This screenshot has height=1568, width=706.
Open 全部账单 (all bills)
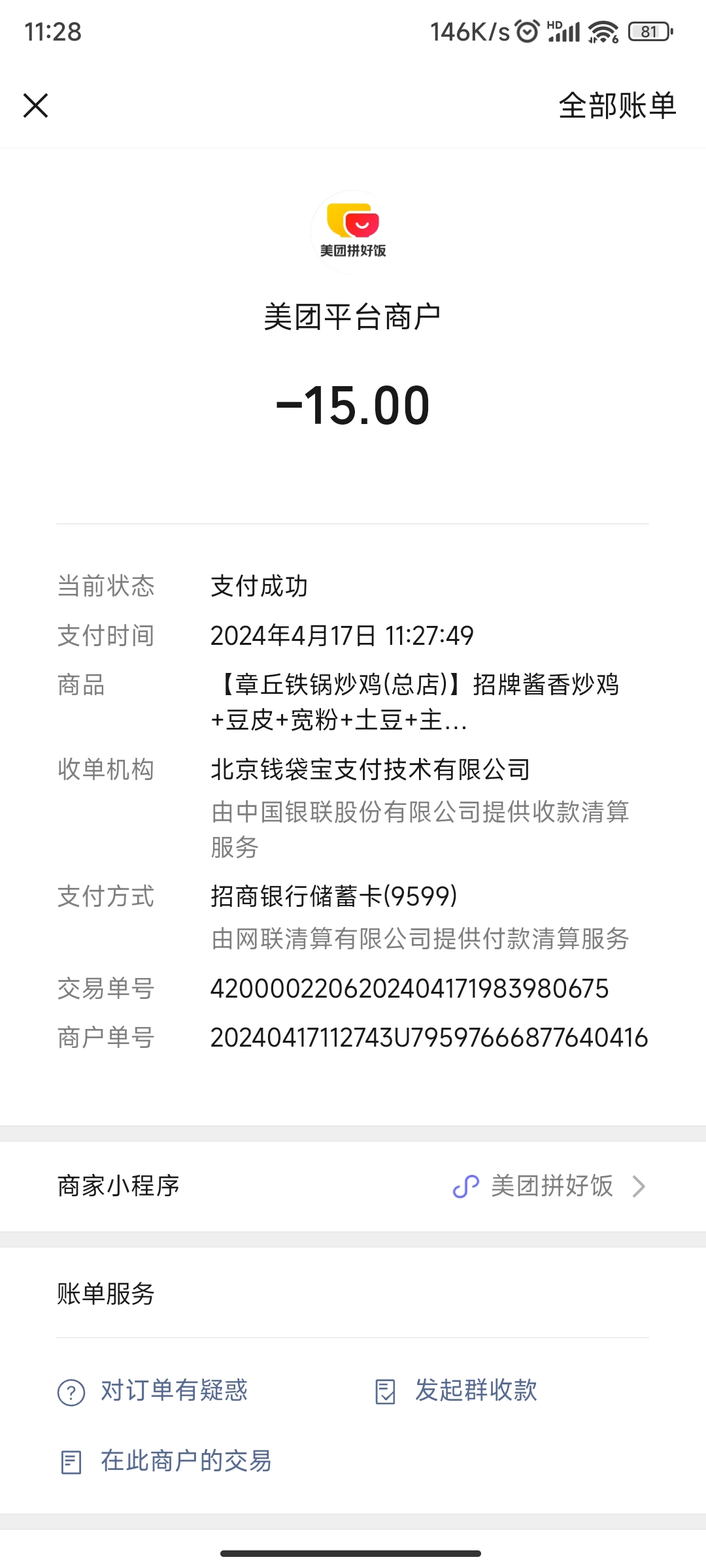tap(616, 105)
